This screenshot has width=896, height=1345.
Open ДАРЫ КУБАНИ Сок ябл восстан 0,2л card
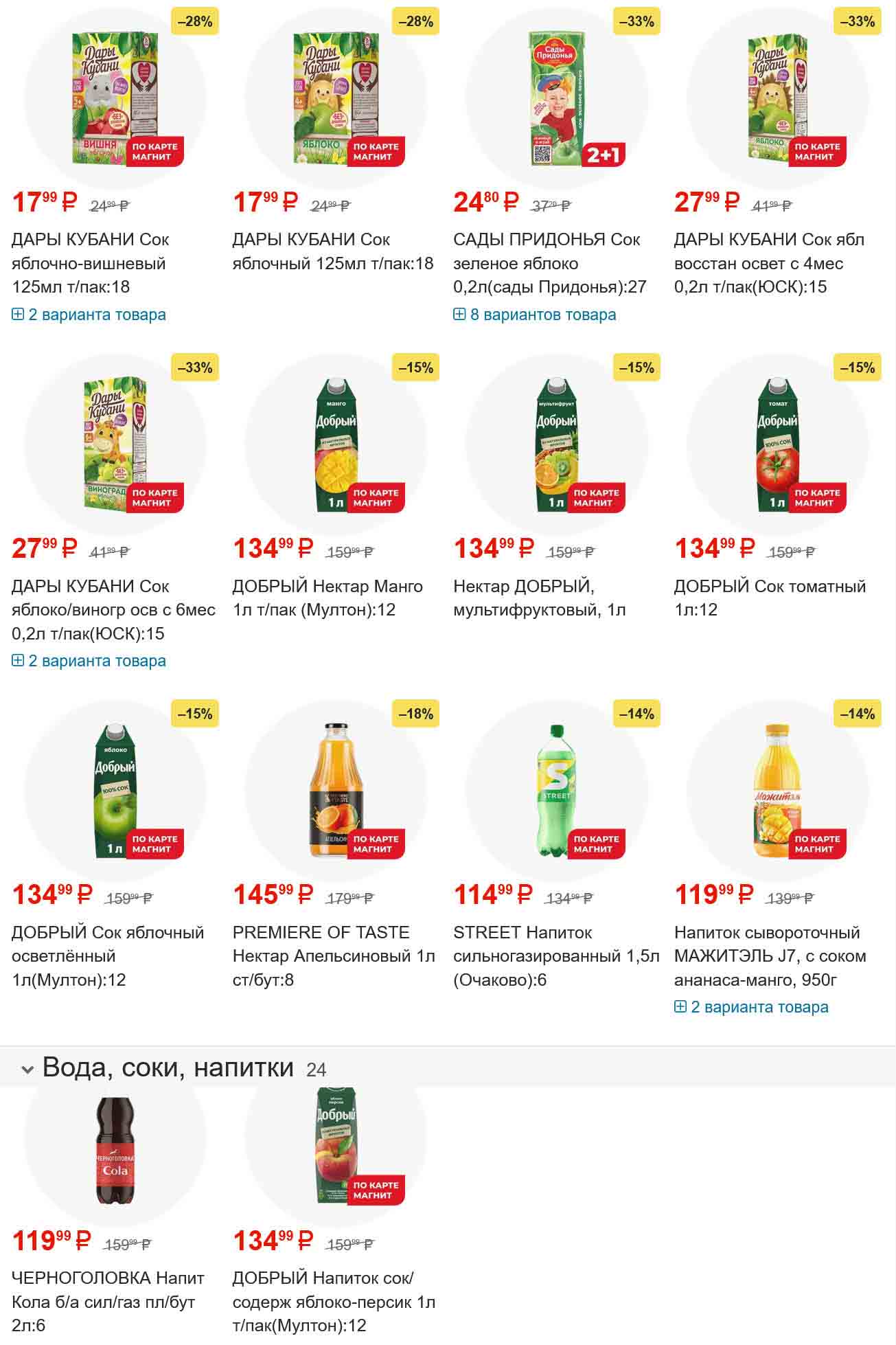[x=769, y=263]
